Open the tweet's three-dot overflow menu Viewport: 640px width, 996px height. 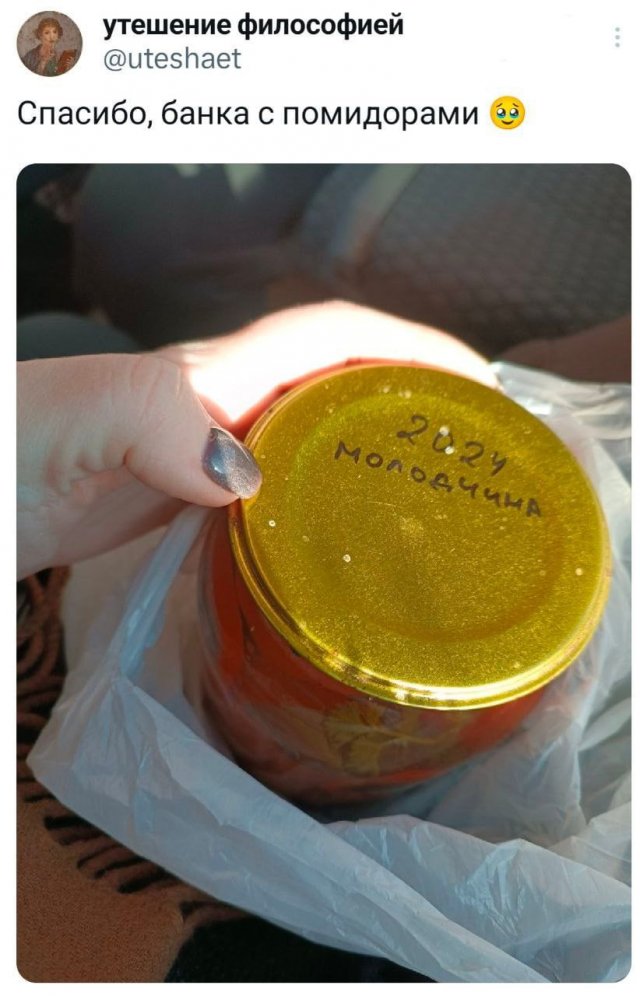[x=616, y=39]
